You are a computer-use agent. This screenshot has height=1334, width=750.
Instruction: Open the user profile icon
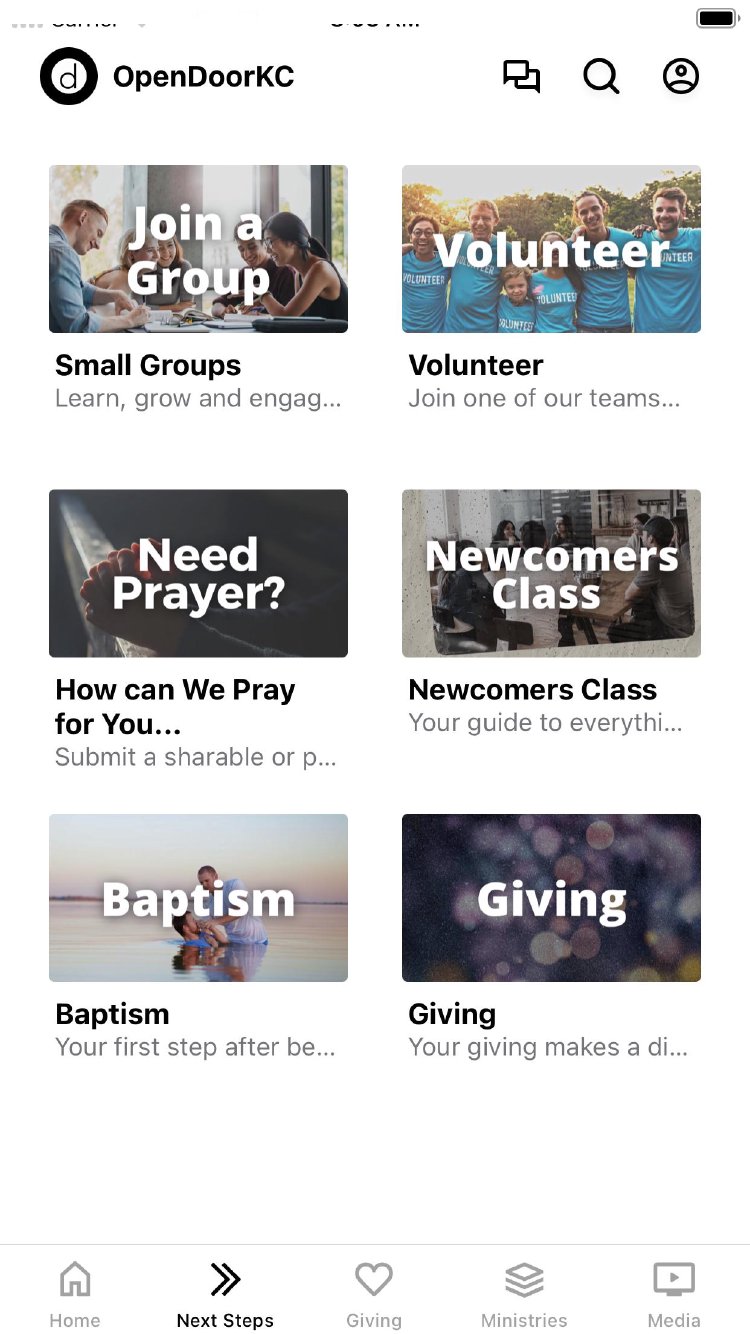[681, 77]
